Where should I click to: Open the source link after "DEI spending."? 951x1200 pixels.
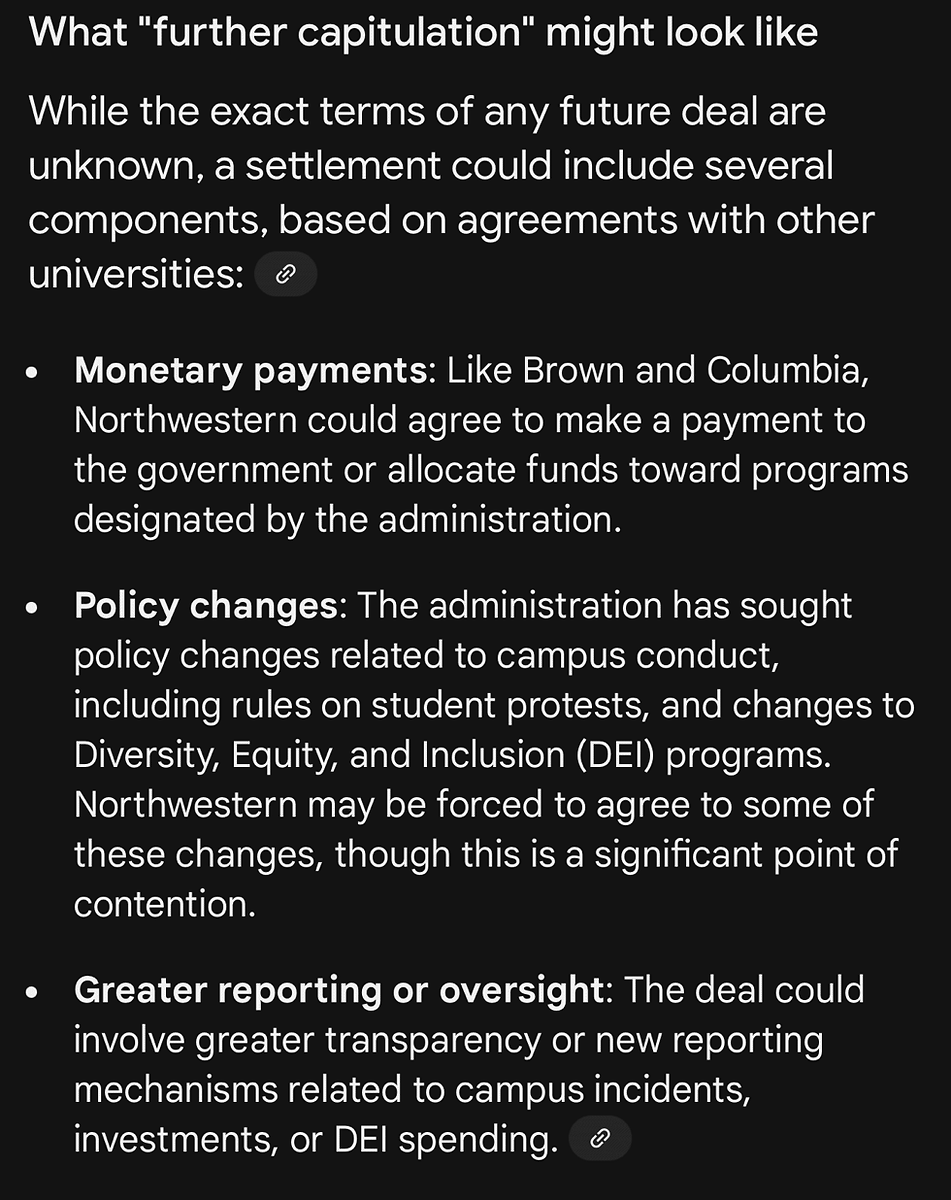pos(599,1139)
